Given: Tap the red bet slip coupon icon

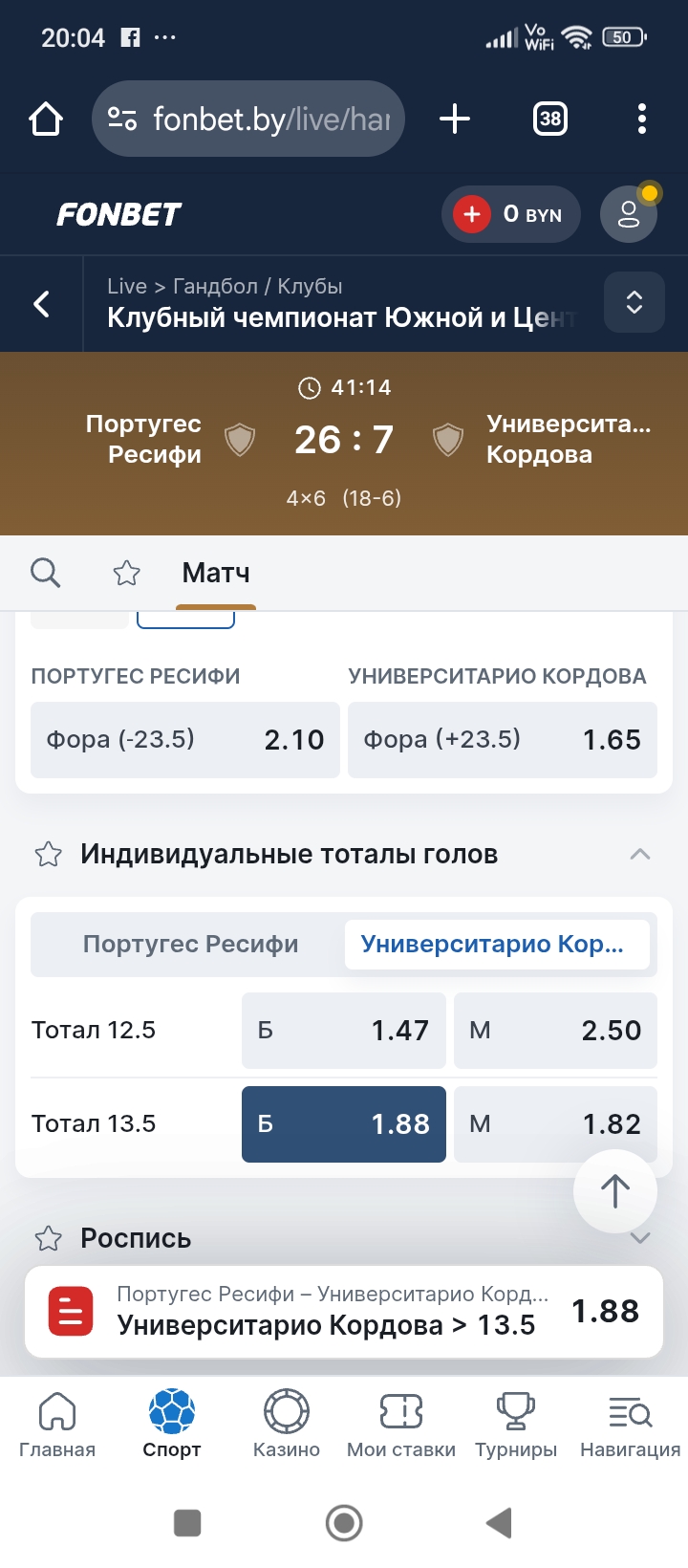Looking at the screenshot, I should pos(68,1311).
